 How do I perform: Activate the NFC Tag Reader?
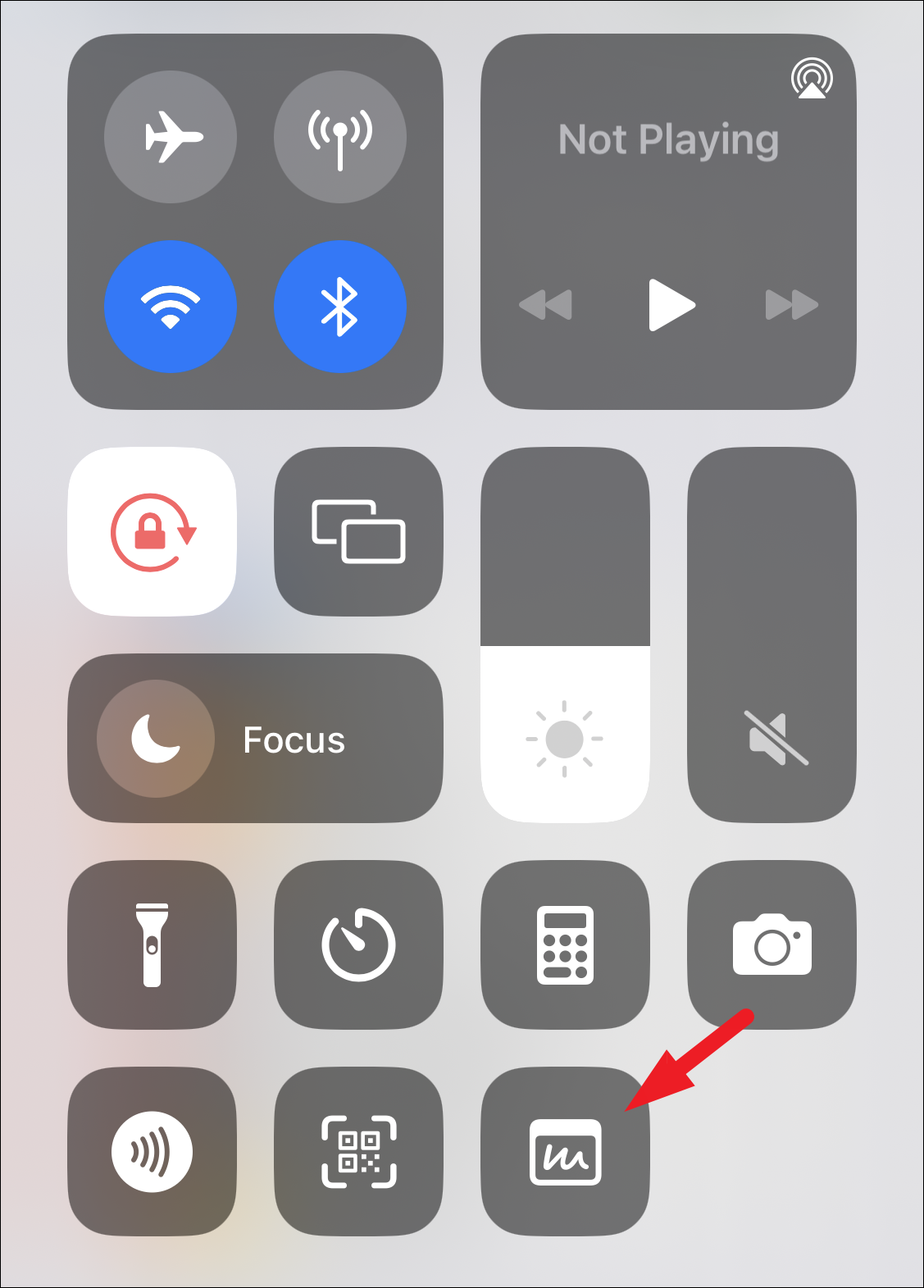click(152, 1151)
